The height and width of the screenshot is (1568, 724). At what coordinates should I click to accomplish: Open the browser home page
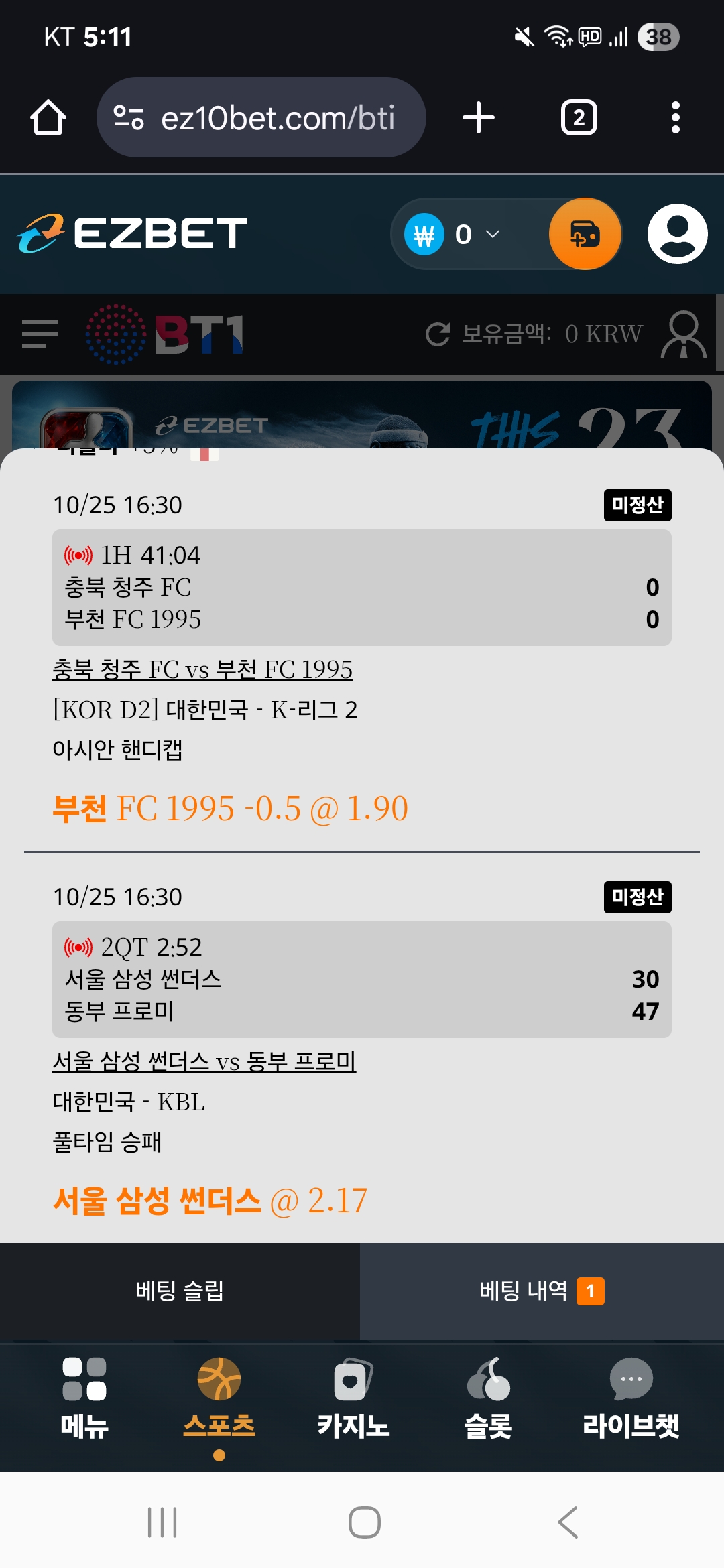pos(48,118)
